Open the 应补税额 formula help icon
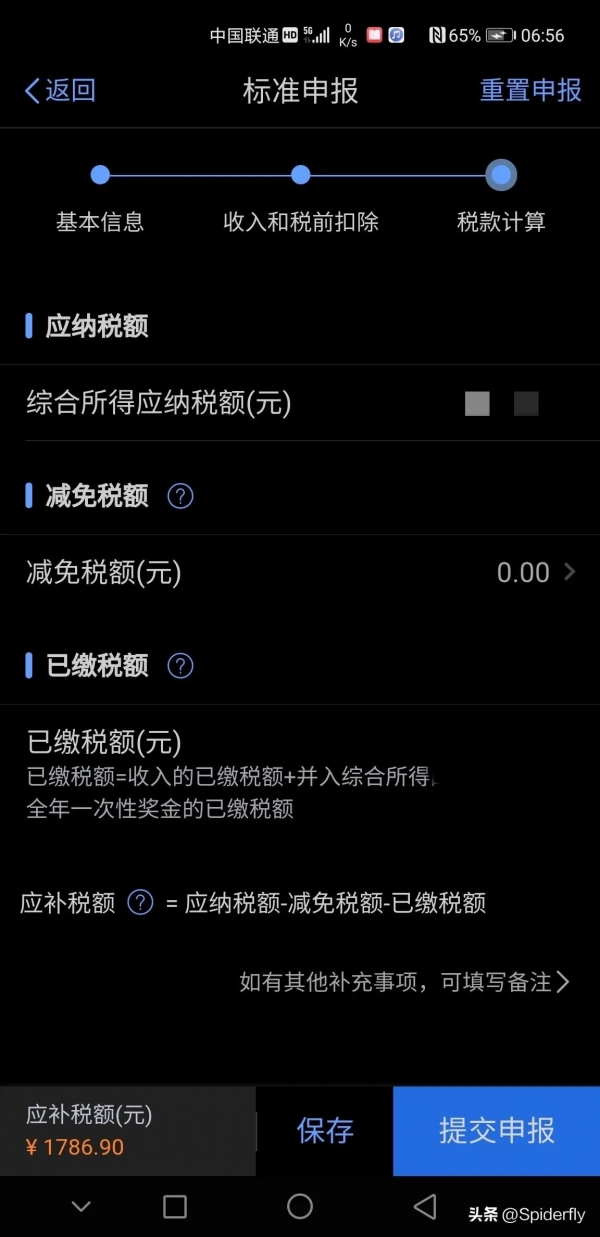Screen dimensions: 600x1237 [x=141, y=903]
